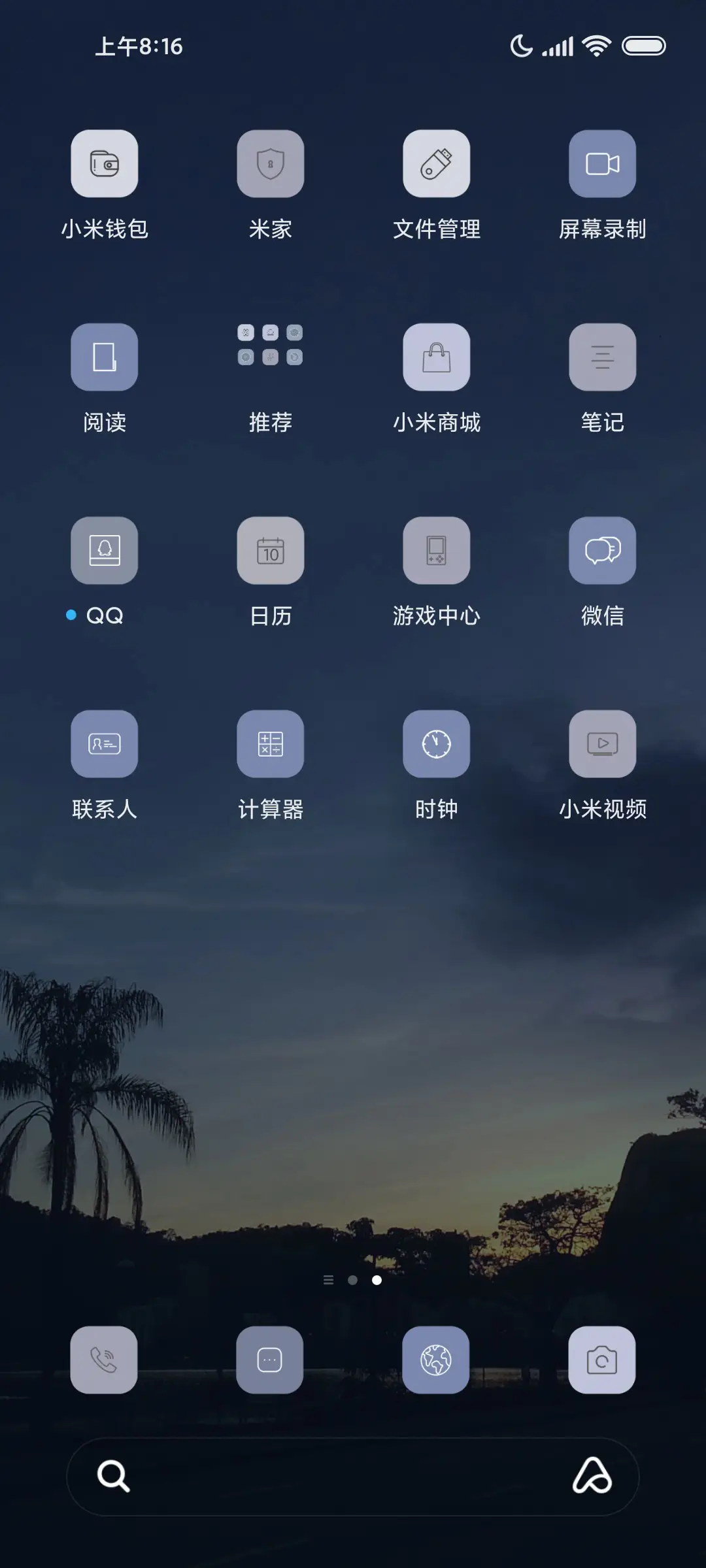Play videos in 小米视频
This screenshot has width=706, height=1568.
[602, 744]
